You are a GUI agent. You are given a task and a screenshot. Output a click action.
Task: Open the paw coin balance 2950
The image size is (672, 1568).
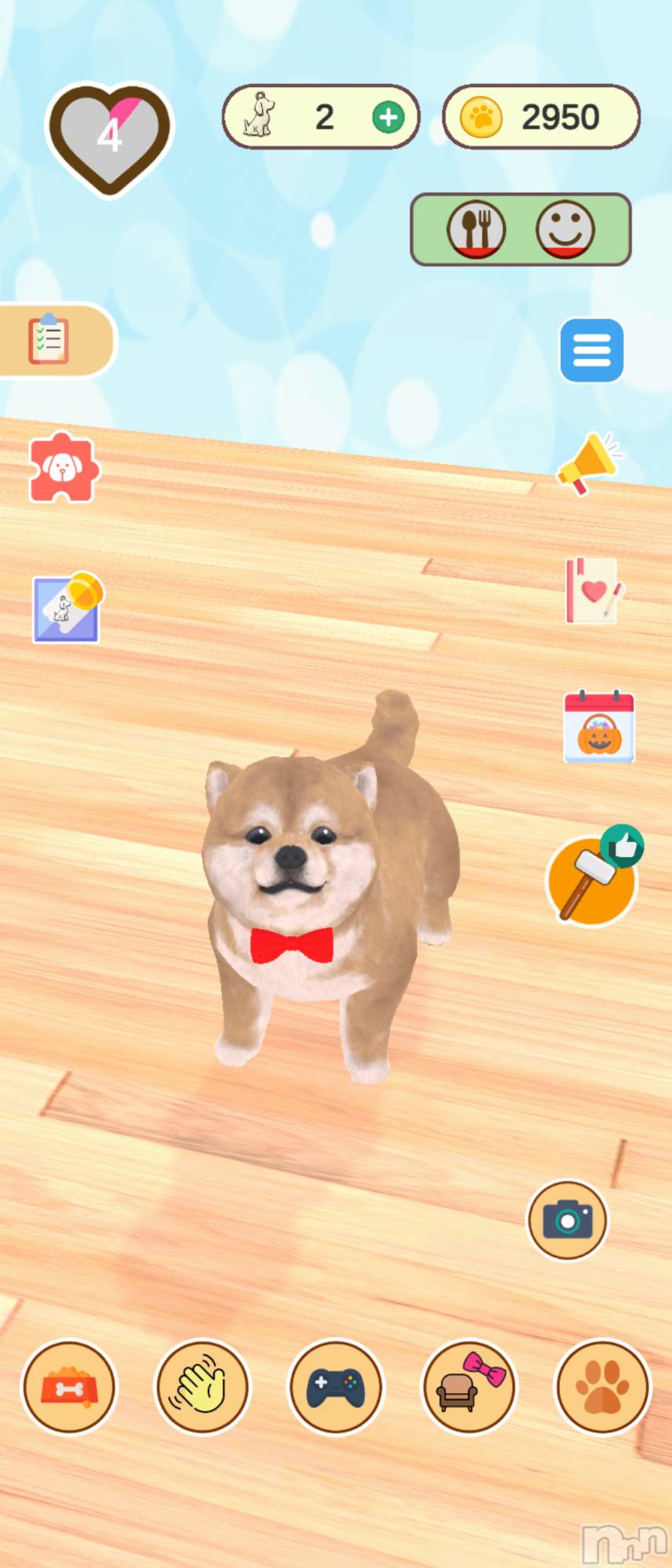pyautogui.click(x=541, y=118)
